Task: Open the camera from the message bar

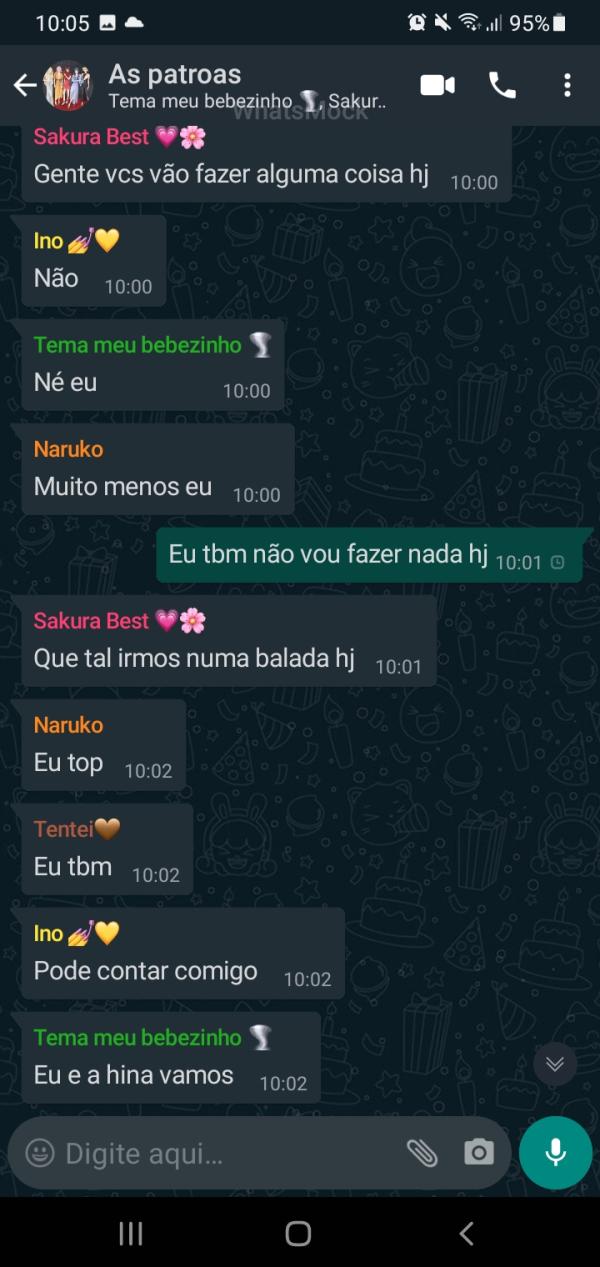Action: [x=479, y=1153]
